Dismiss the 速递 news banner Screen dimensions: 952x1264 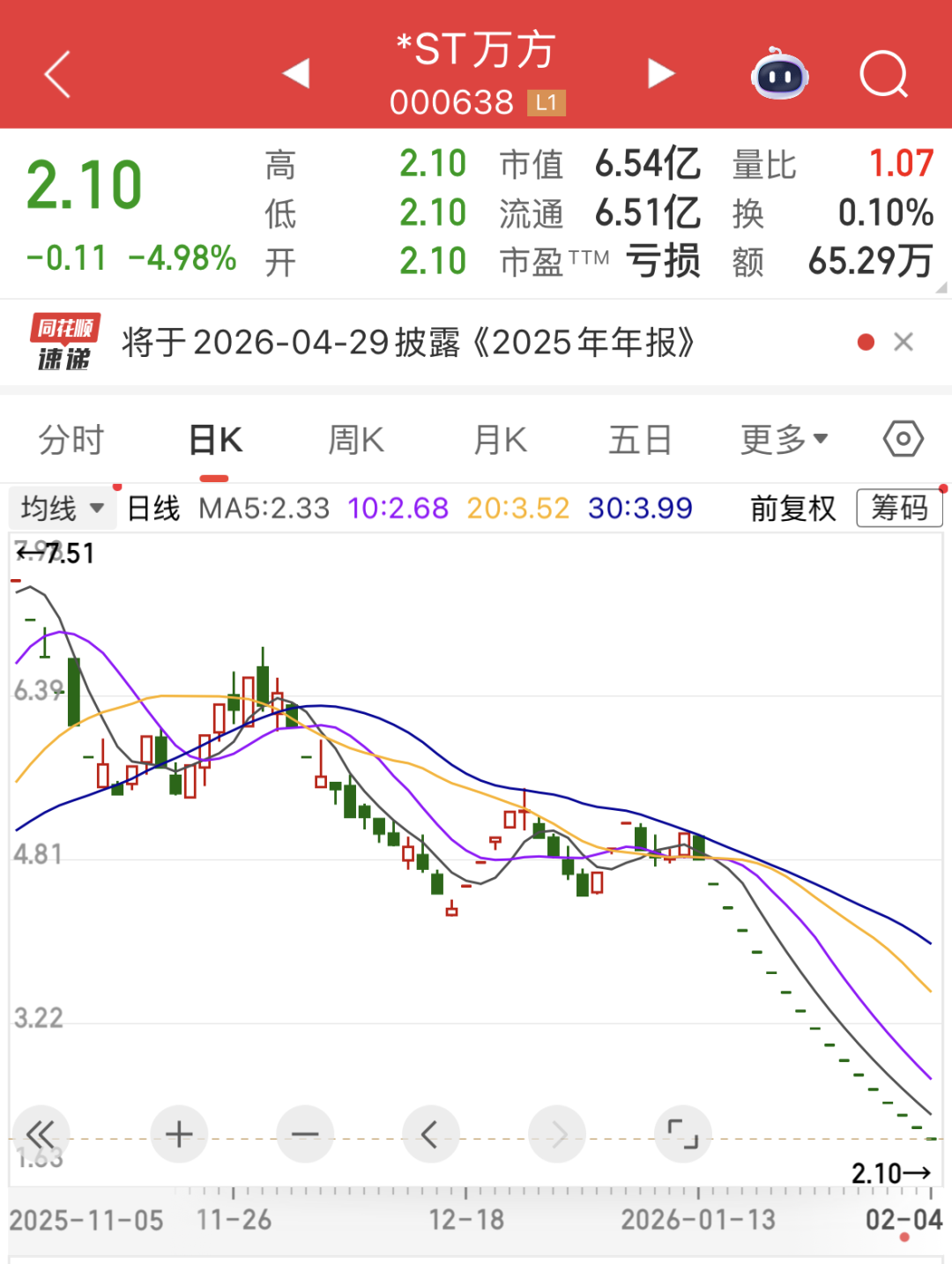(x=904, y=342)
